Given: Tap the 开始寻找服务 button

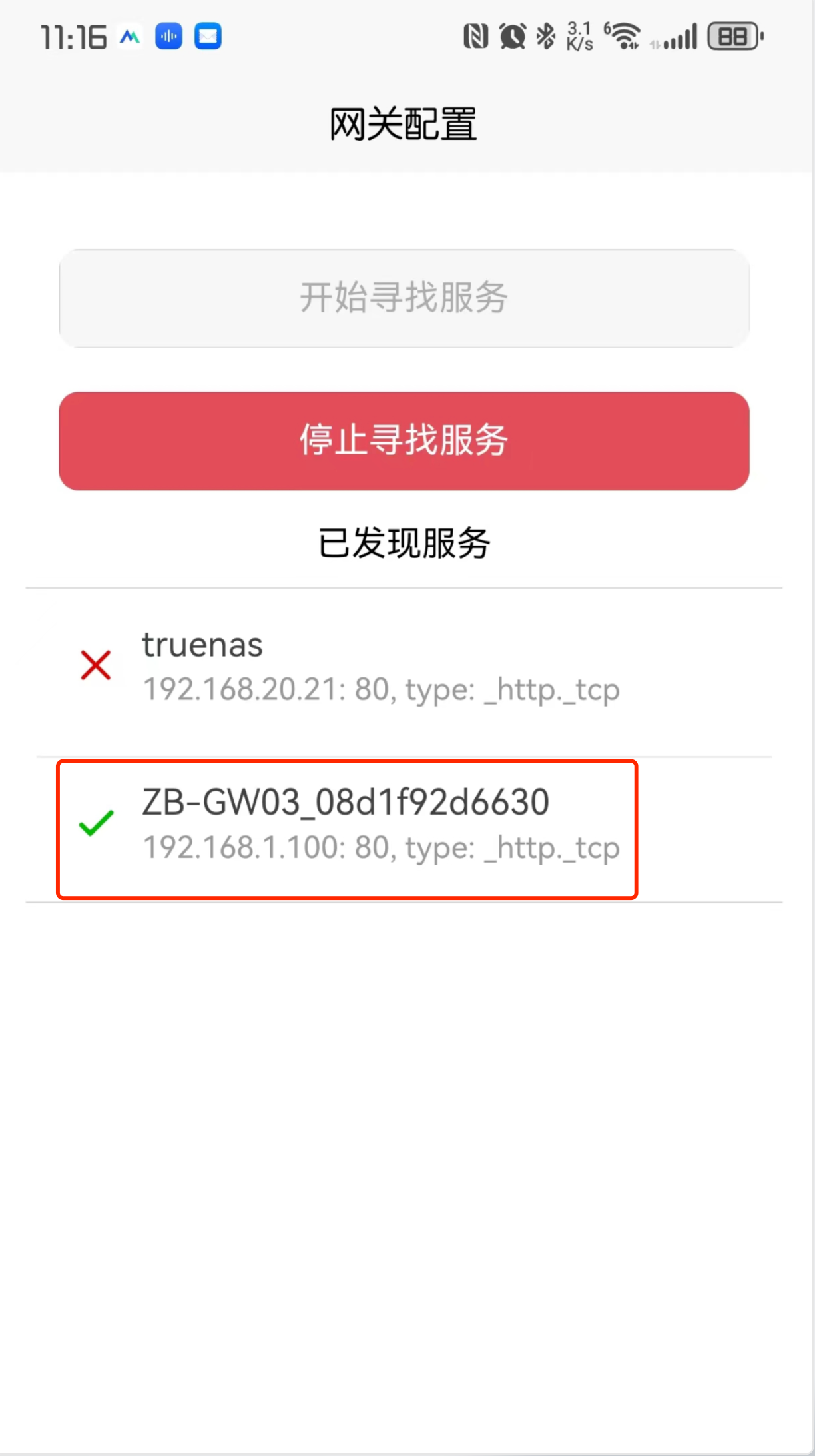Looking at the screenshot, I should pos(404,298).
